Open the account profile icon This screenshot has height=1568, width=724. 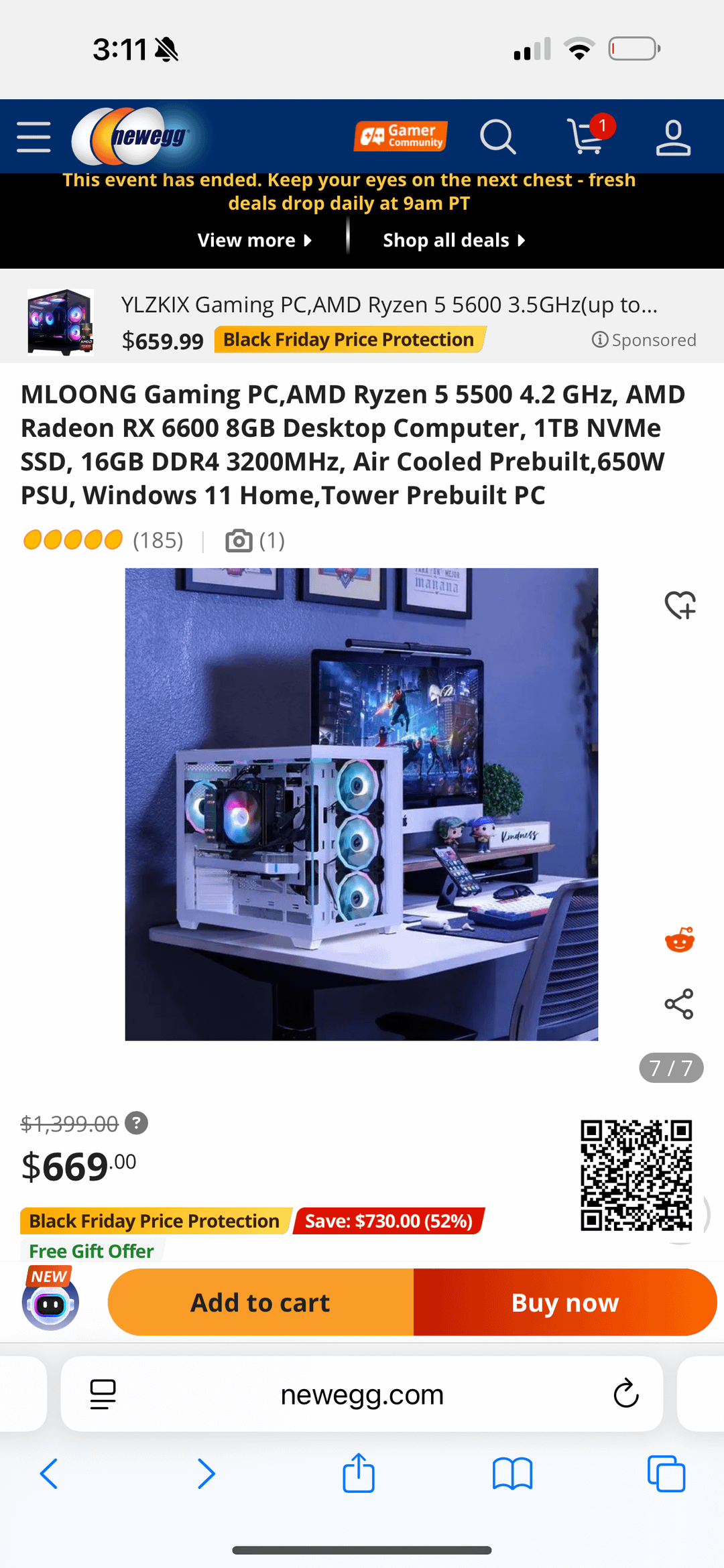click(x=672, y=137)
